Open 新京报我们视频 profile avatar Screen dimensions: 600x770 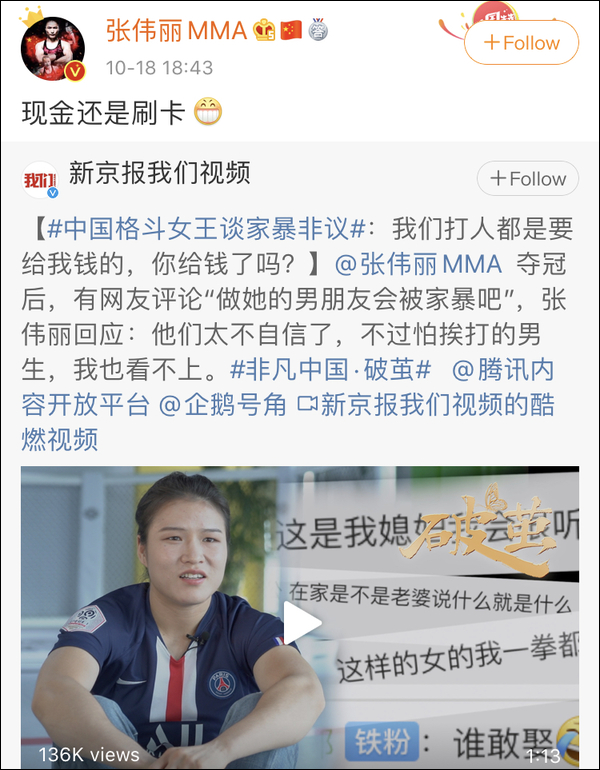(x=41, y=180)
